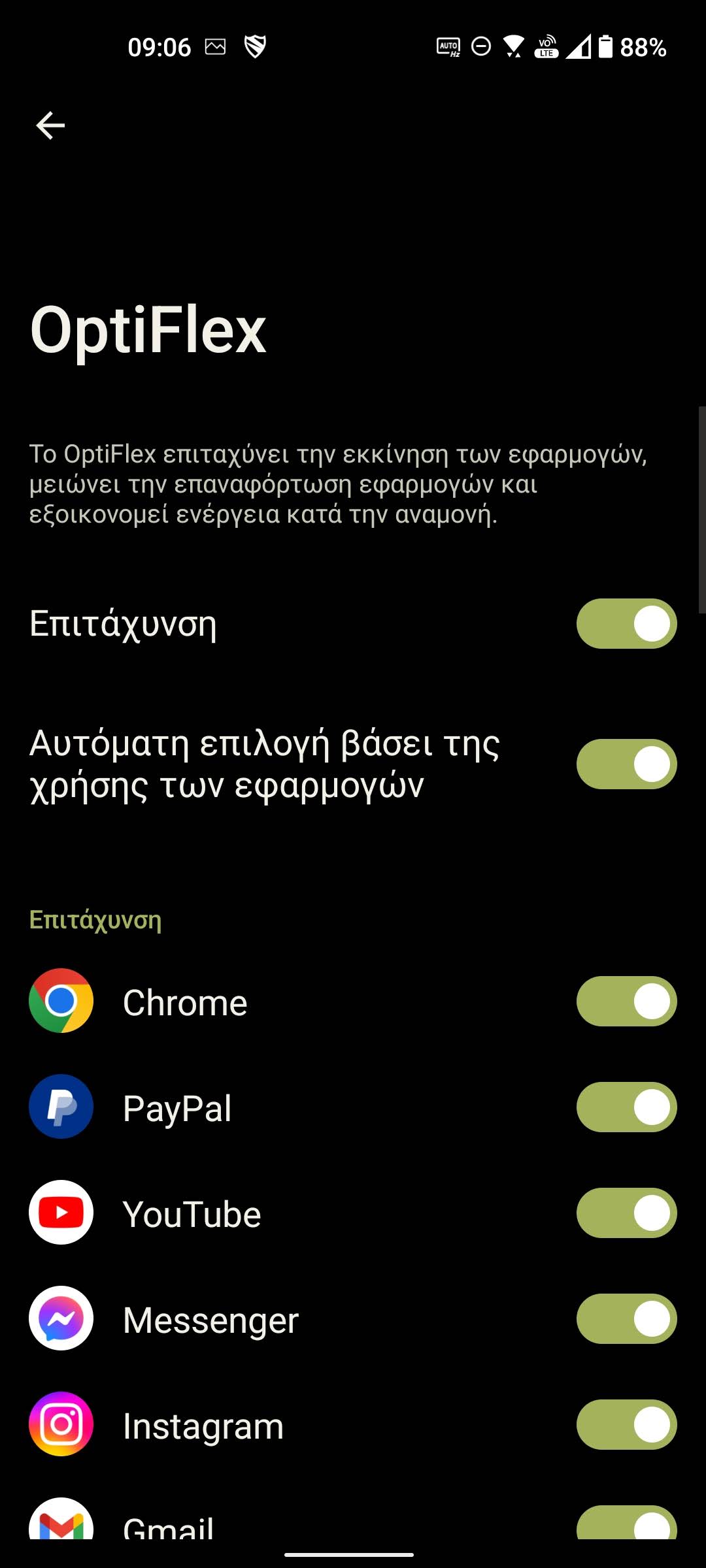Toggle the Gmail switch

(626, 1522)
